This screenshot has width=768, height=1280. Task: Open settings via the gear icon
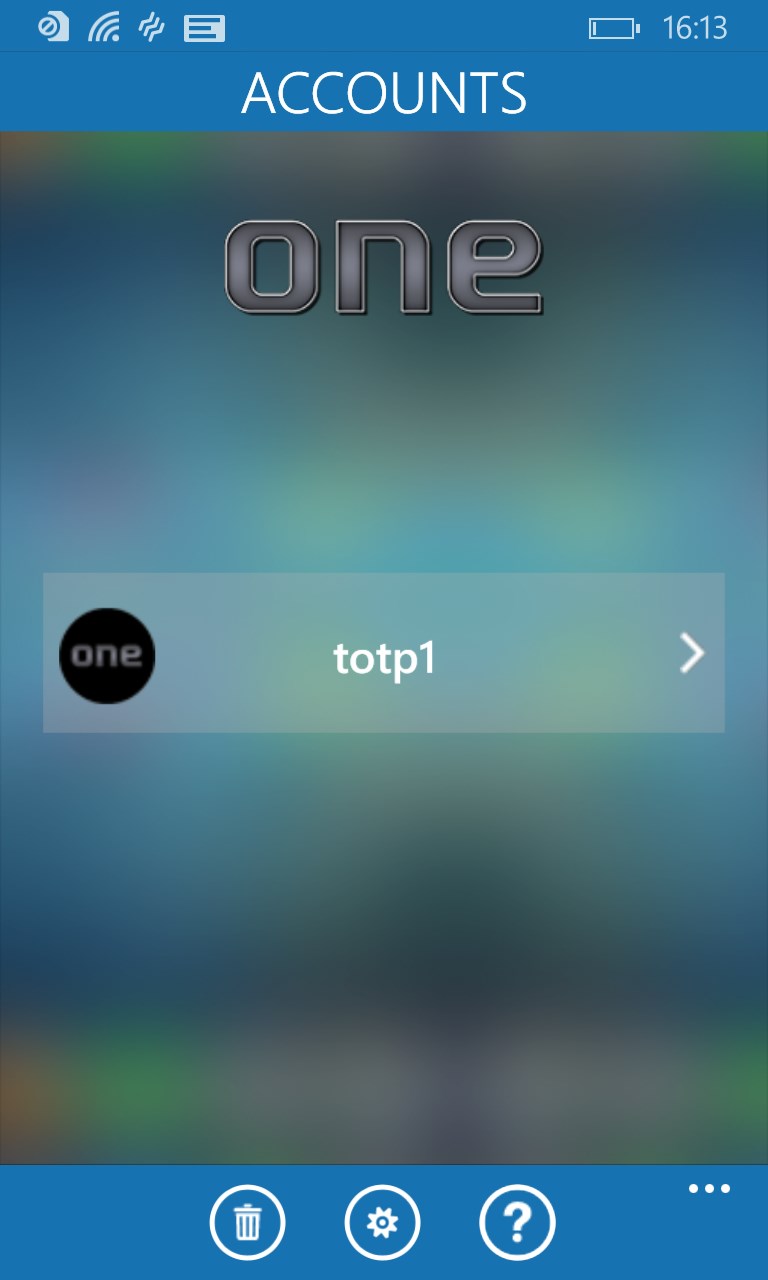pyautogui.click(x=382, y=1222)
